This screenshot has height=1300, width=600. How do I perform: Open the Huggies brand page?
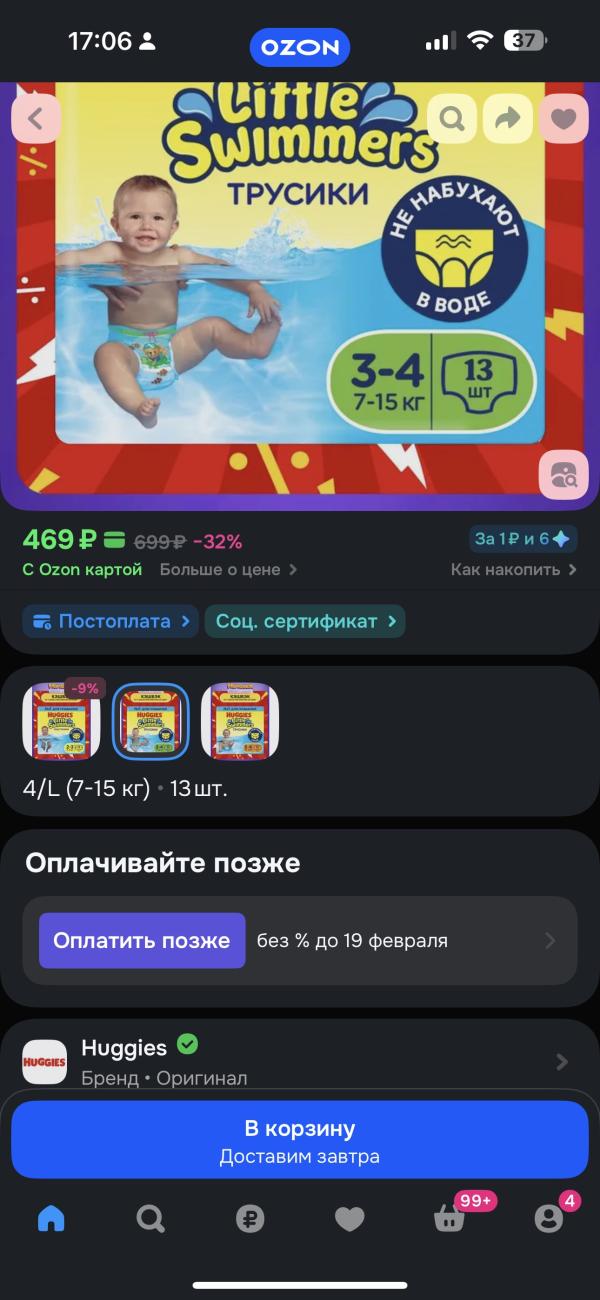click(300, 1060)
